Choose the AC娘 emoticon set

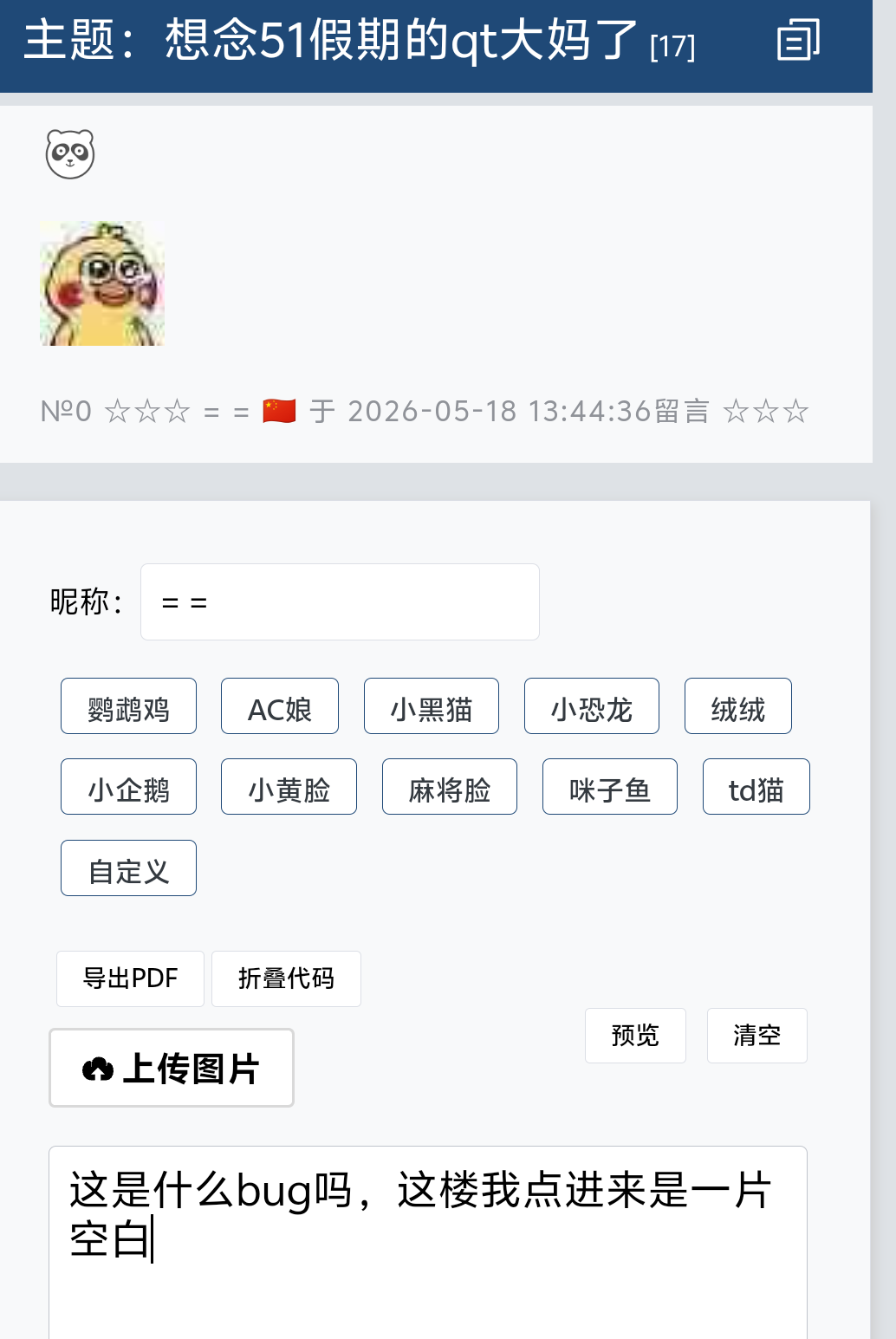280,706
